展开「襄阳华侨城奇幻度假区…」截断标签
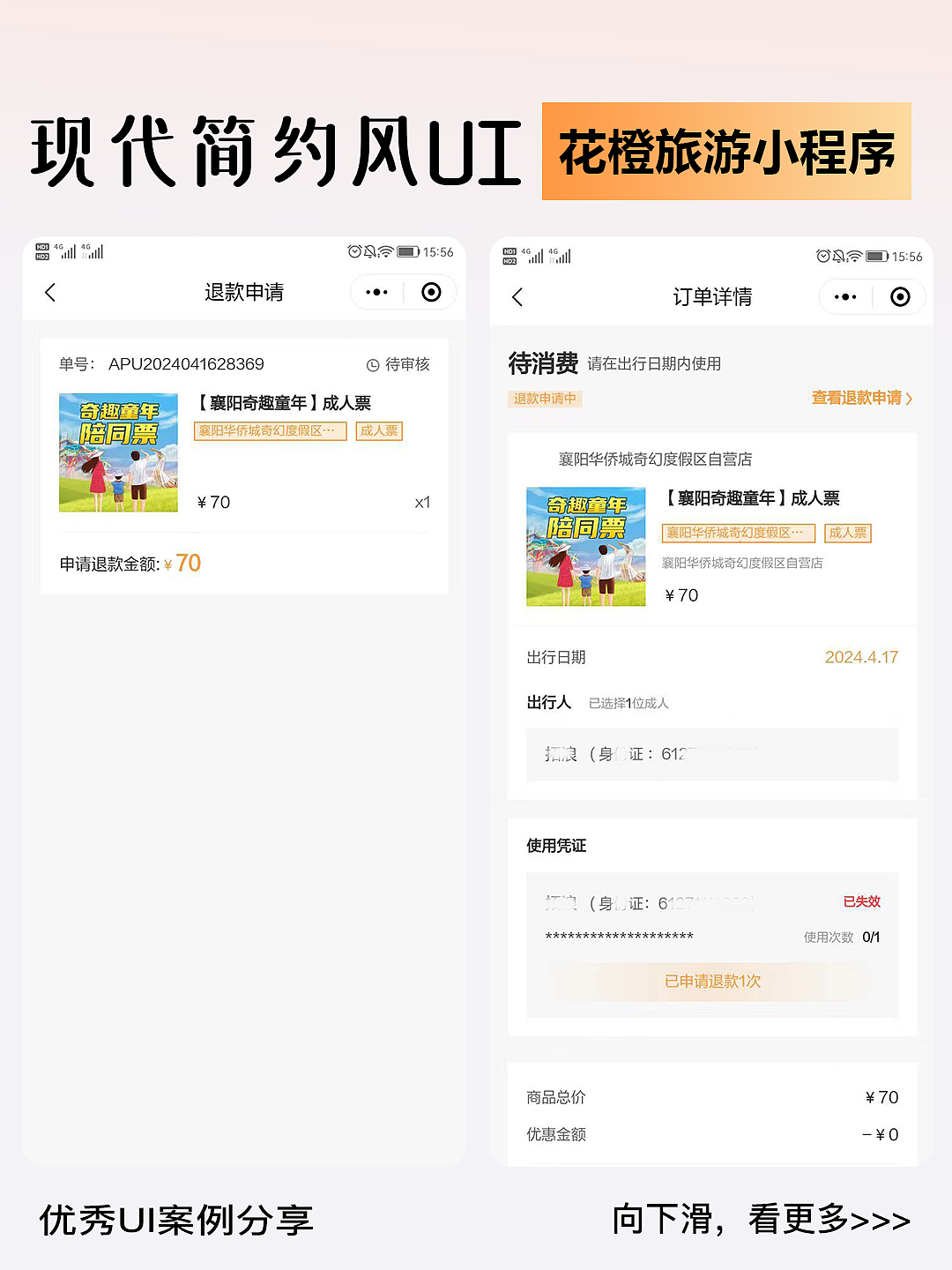Image resolution: width=952 pixels, height=1270 pixels. (270, 431)
